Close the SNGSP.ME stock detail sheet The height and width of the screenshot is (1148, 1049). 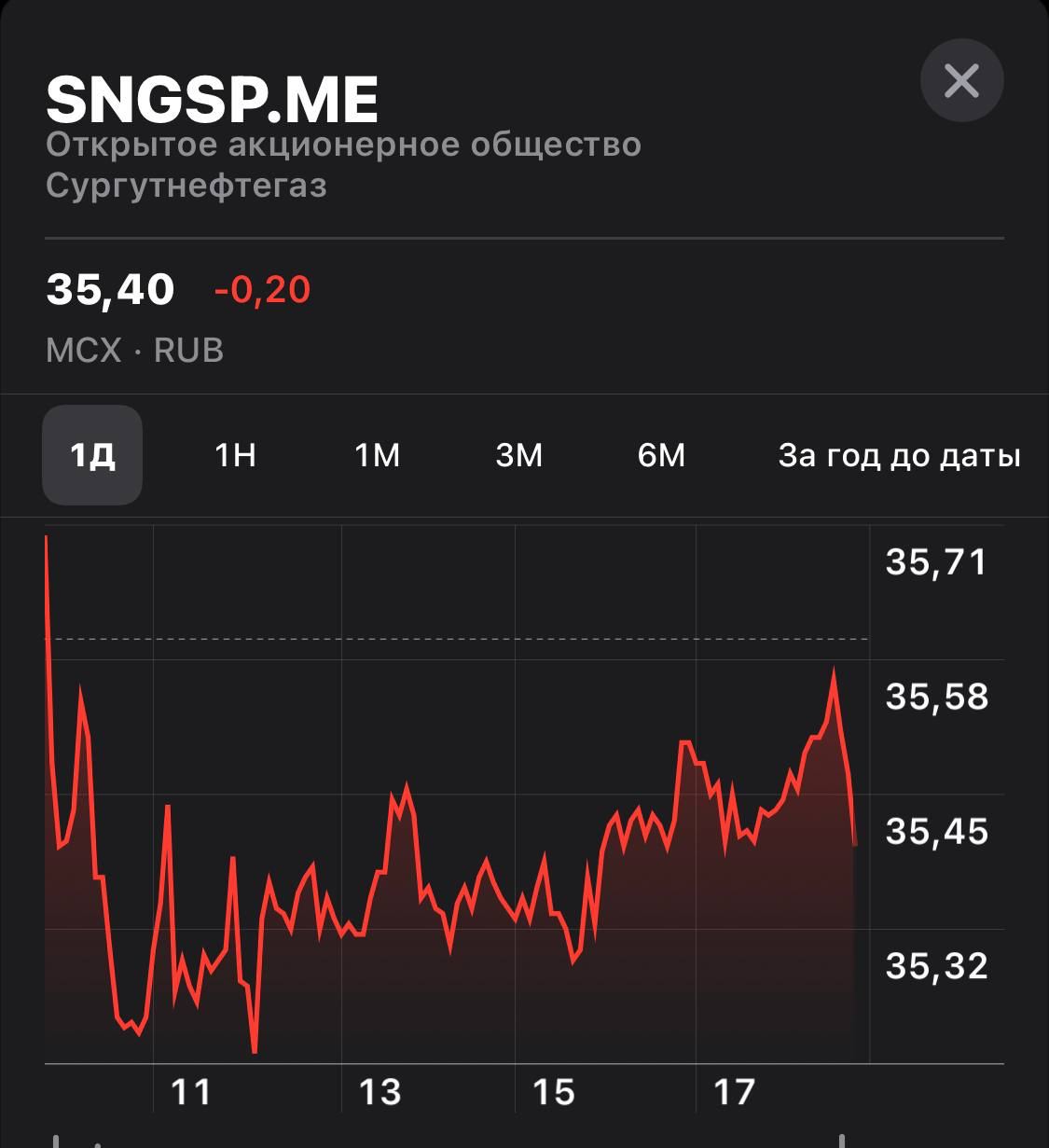pos(961,81)
